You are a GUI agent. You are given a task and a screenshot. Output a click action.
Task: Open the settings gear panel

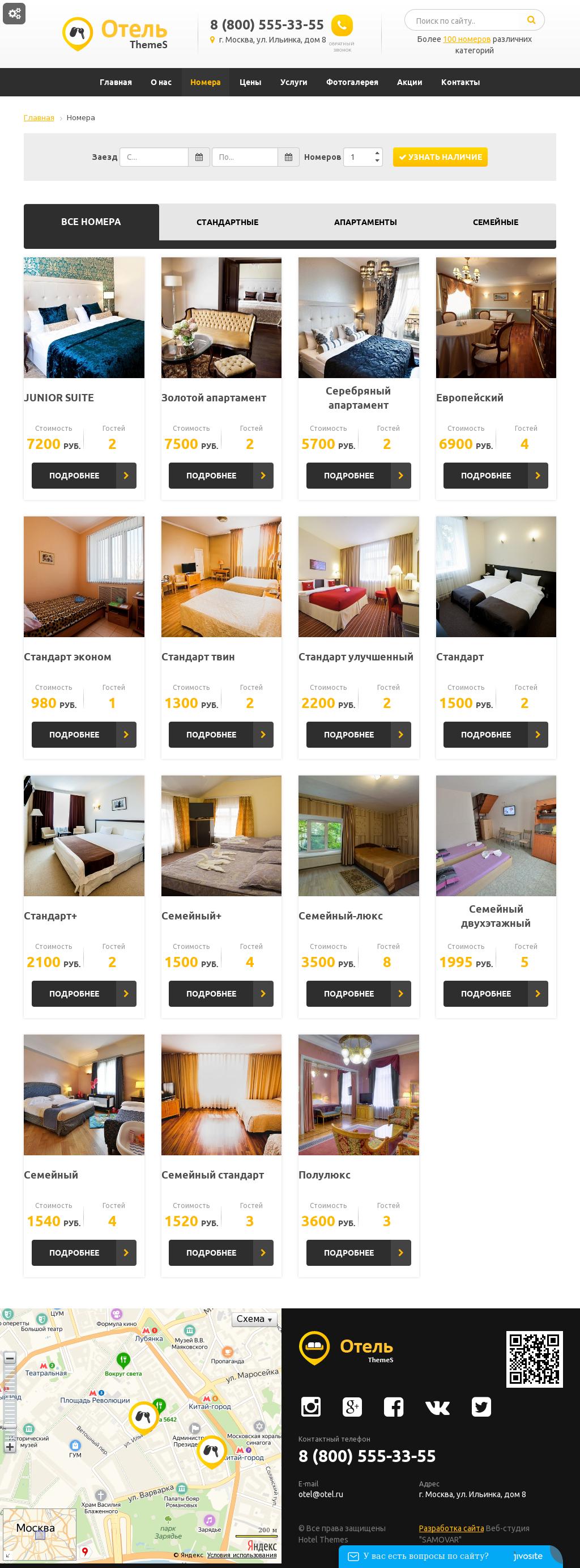(x=14, y=14)
